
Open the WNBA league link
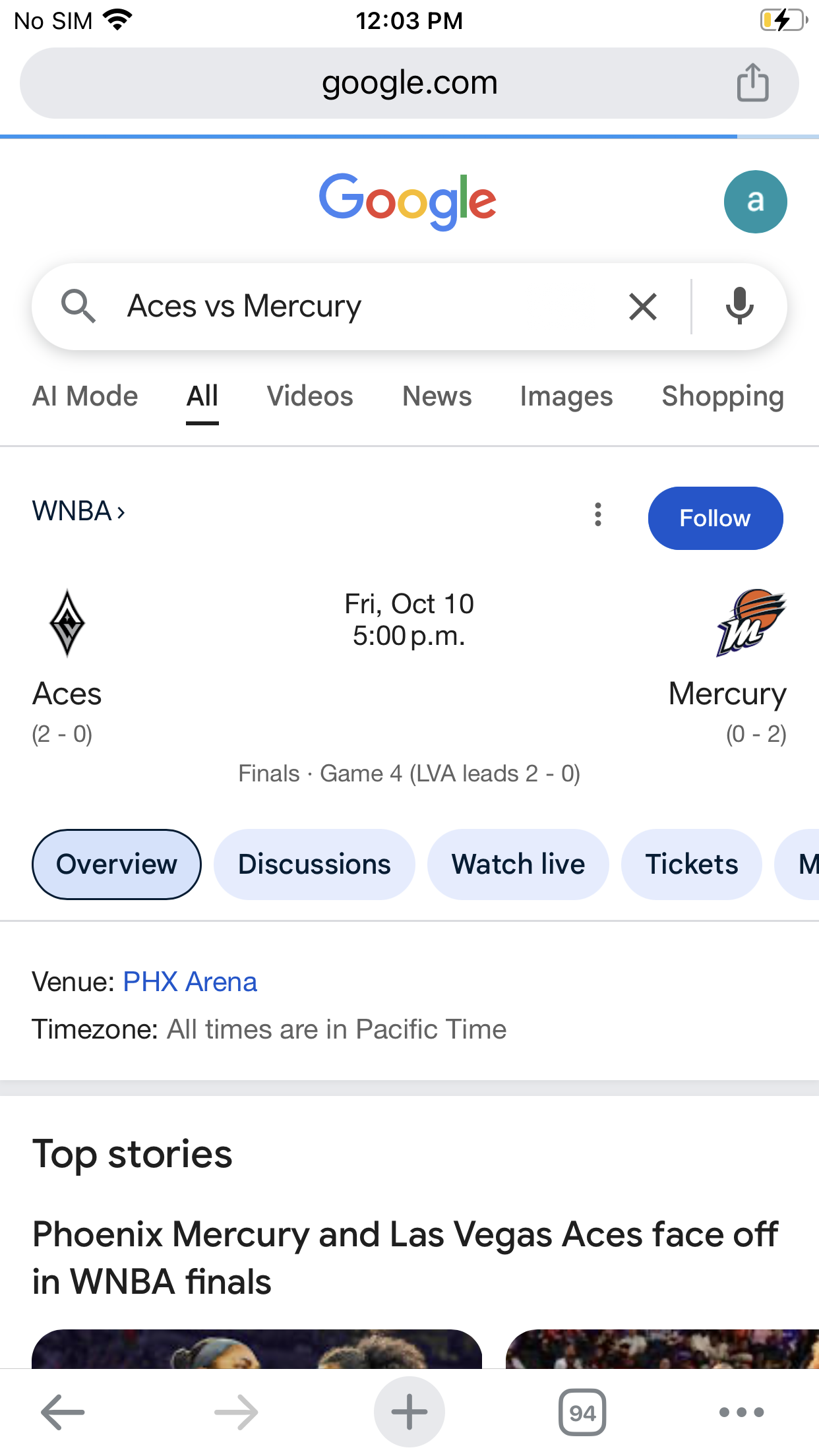78,512
